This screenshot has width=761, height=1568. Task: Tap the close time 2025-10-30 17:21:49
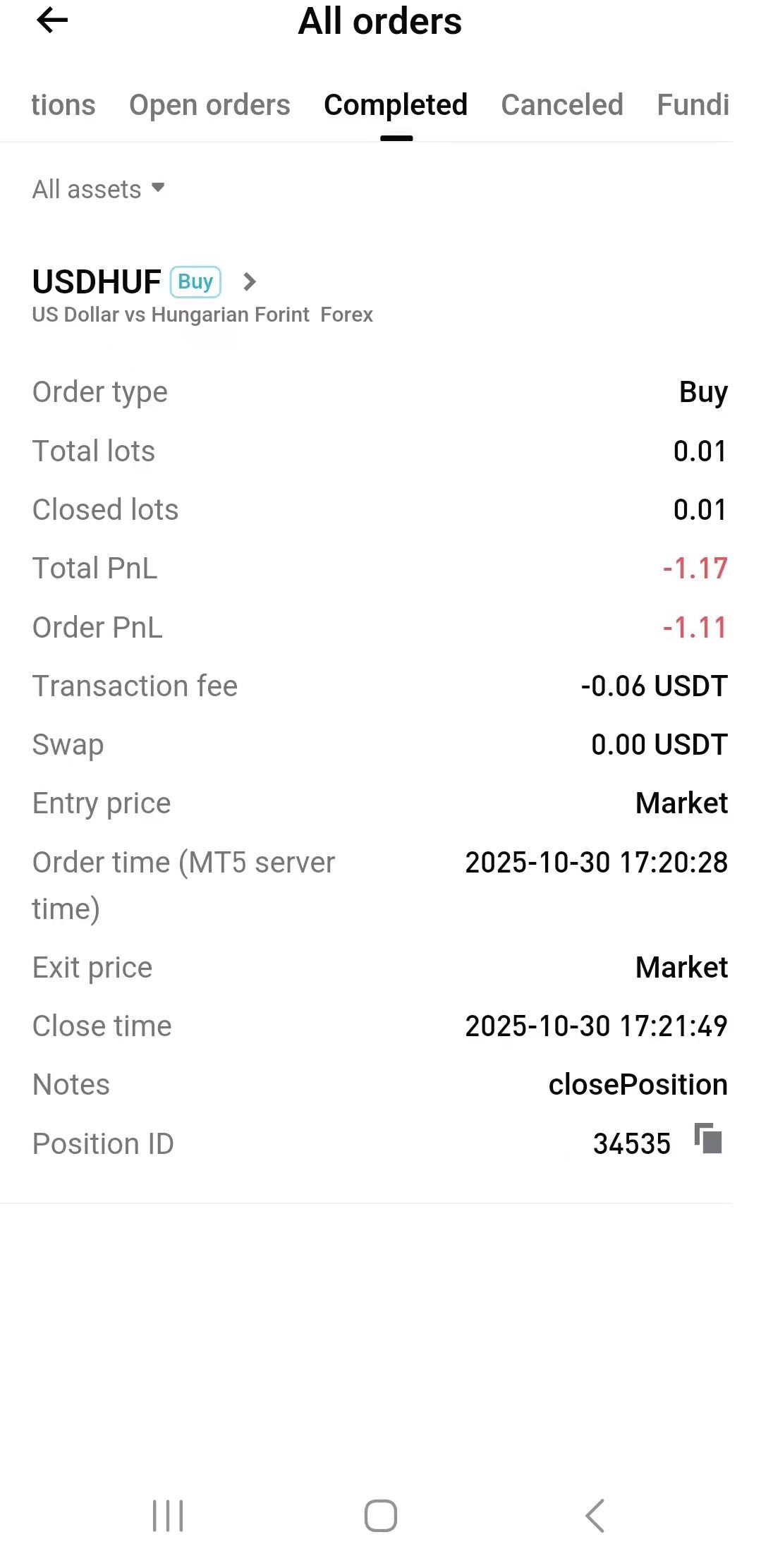coord(596,1026)
